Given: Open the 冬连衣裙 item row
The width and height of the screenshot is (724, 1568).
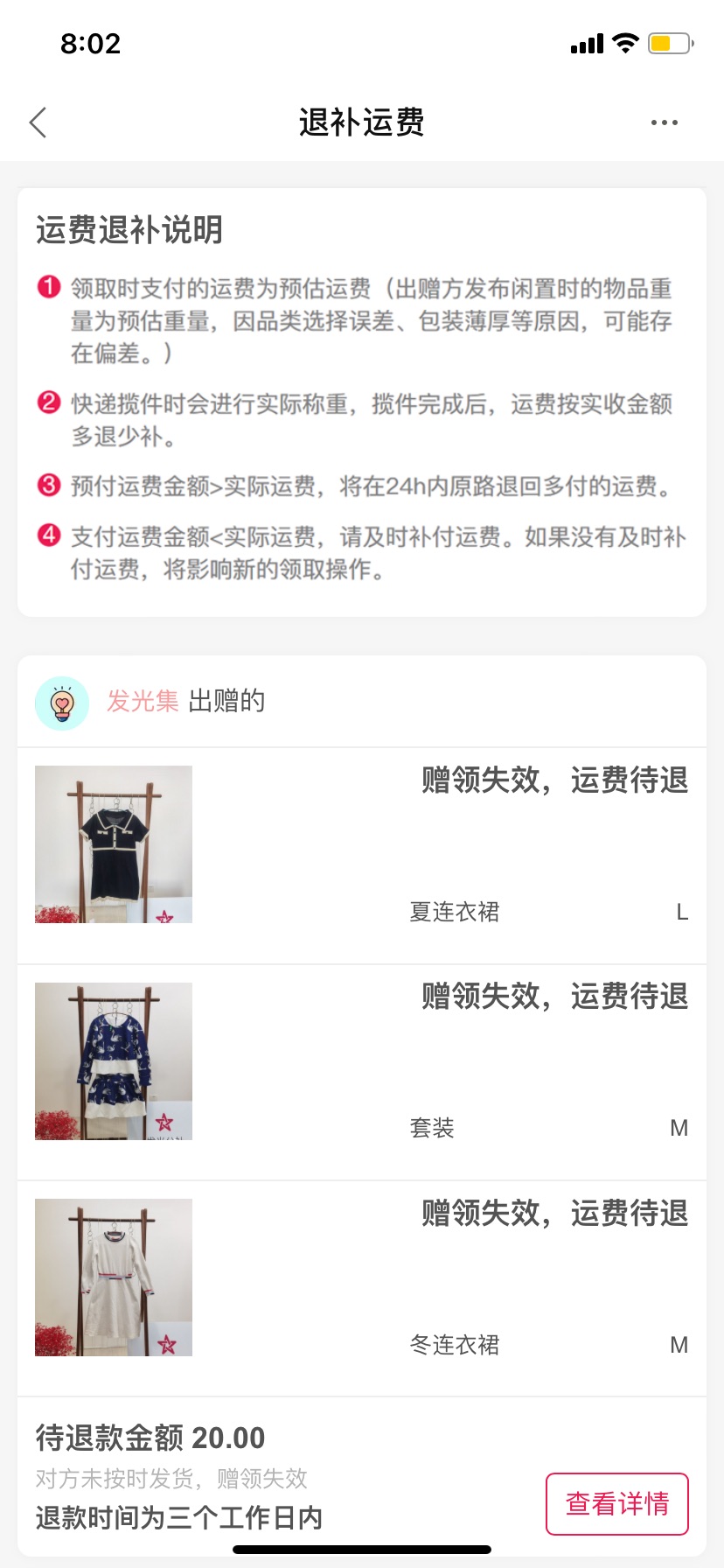Looking at the screenshot, I should tap(362, 1289).
